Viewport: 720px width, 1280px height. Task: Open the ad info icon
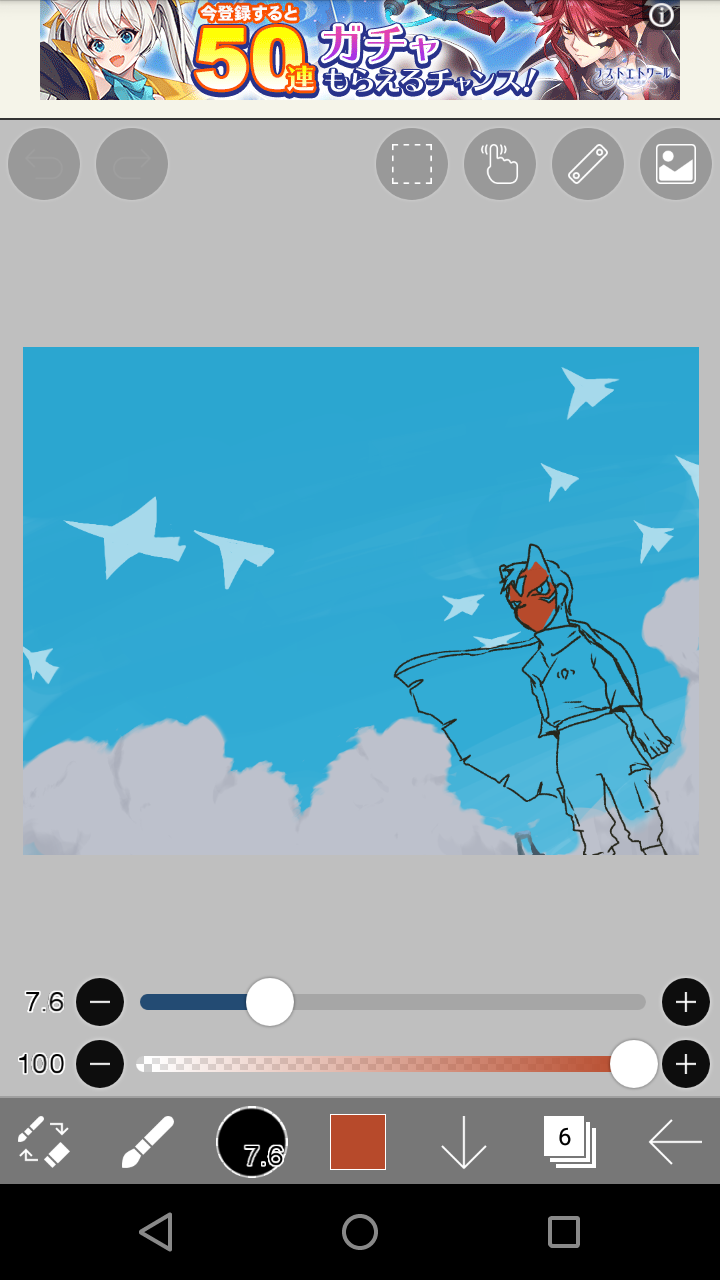tap(662, 15)
